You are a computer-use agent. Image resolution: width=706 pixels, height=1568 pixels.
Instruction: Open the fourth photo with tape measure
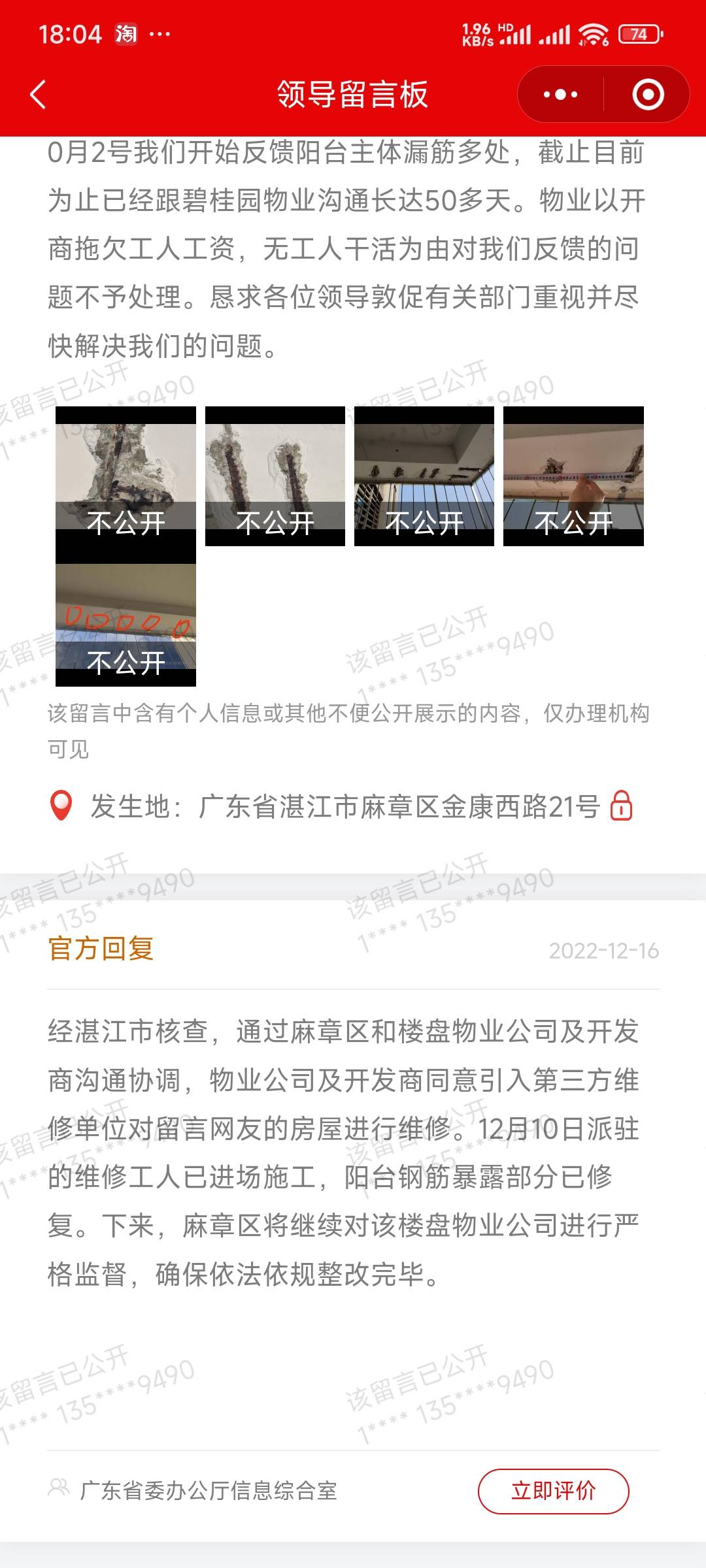[x=573, y=476]
